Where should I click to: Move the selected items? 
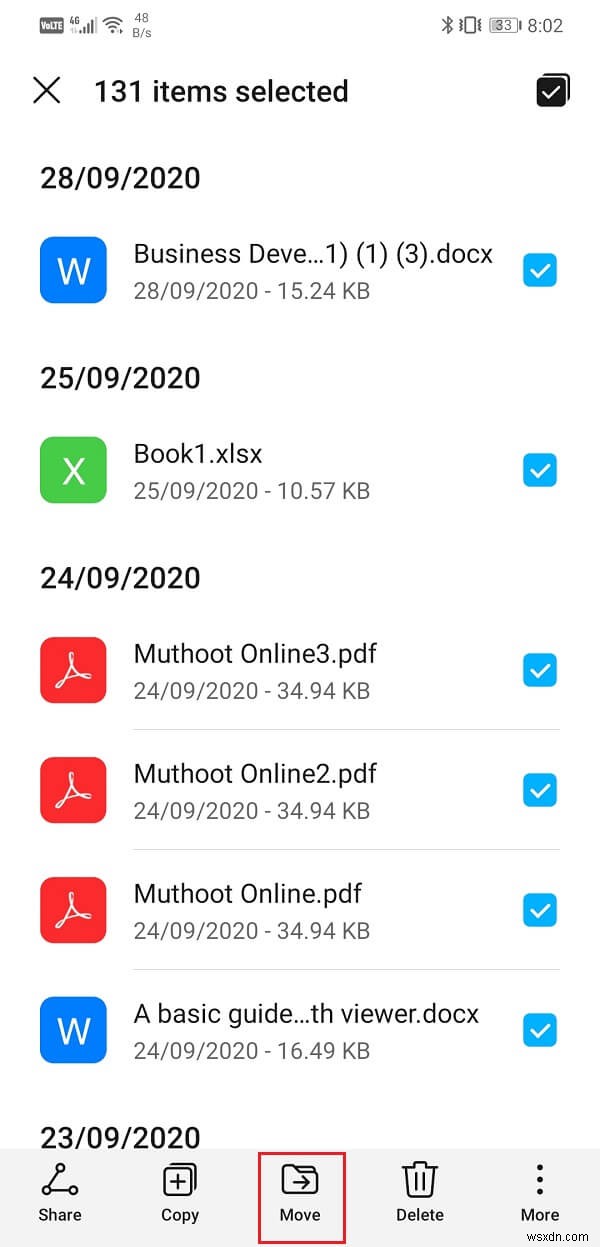(x=300, y=1193)
